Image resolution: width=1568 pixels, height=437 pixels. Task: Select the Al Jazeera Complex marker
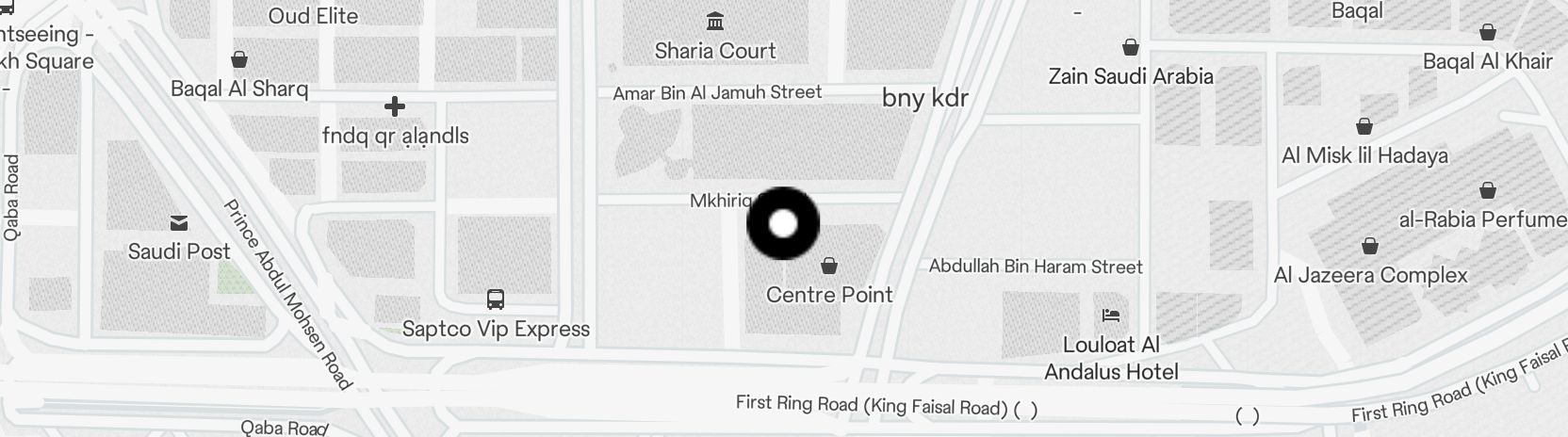click(x=1370, y=247)
